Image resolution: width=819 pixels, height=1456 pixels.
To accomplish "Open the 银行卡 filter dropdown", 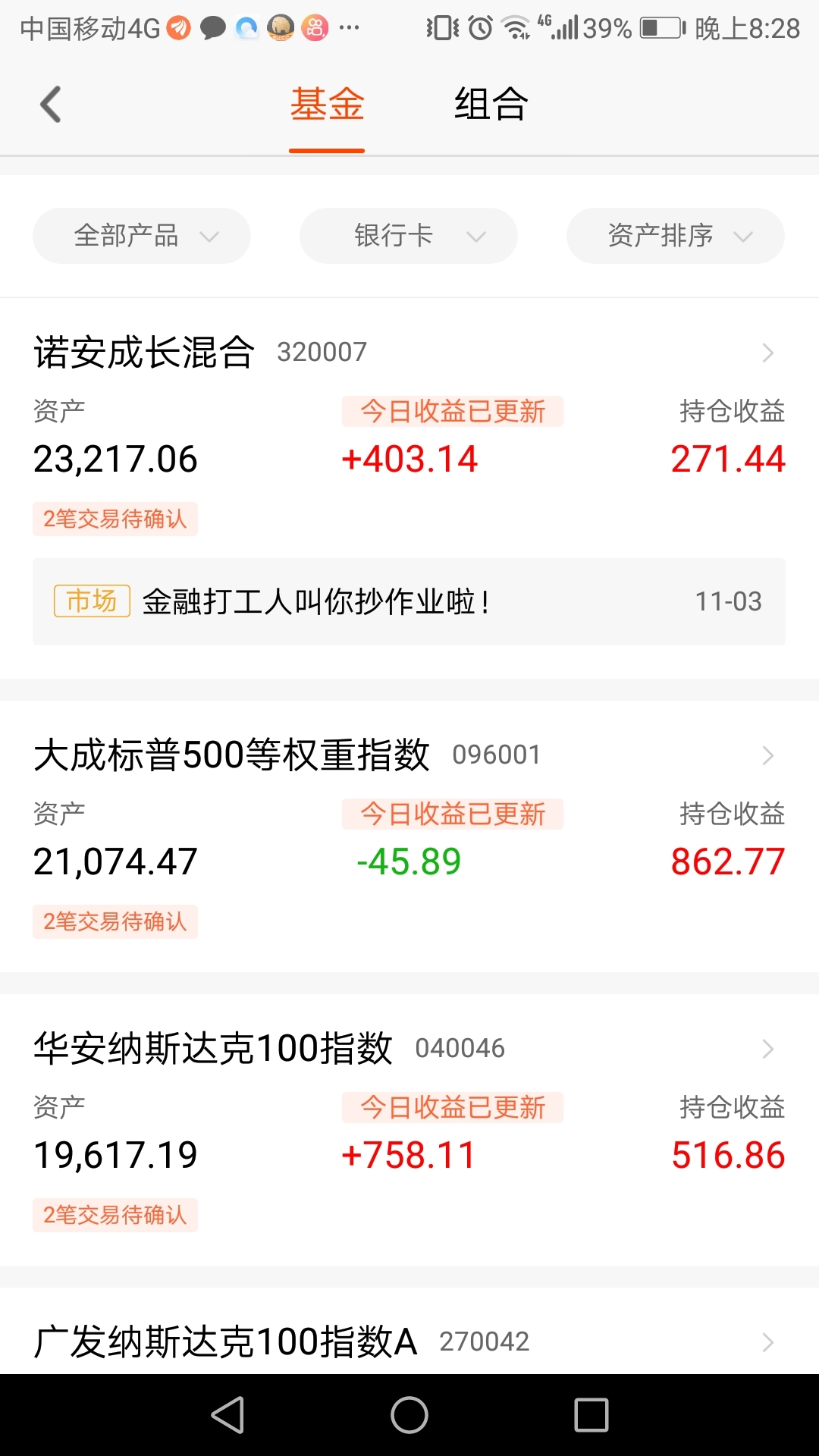I will (409, 236).
